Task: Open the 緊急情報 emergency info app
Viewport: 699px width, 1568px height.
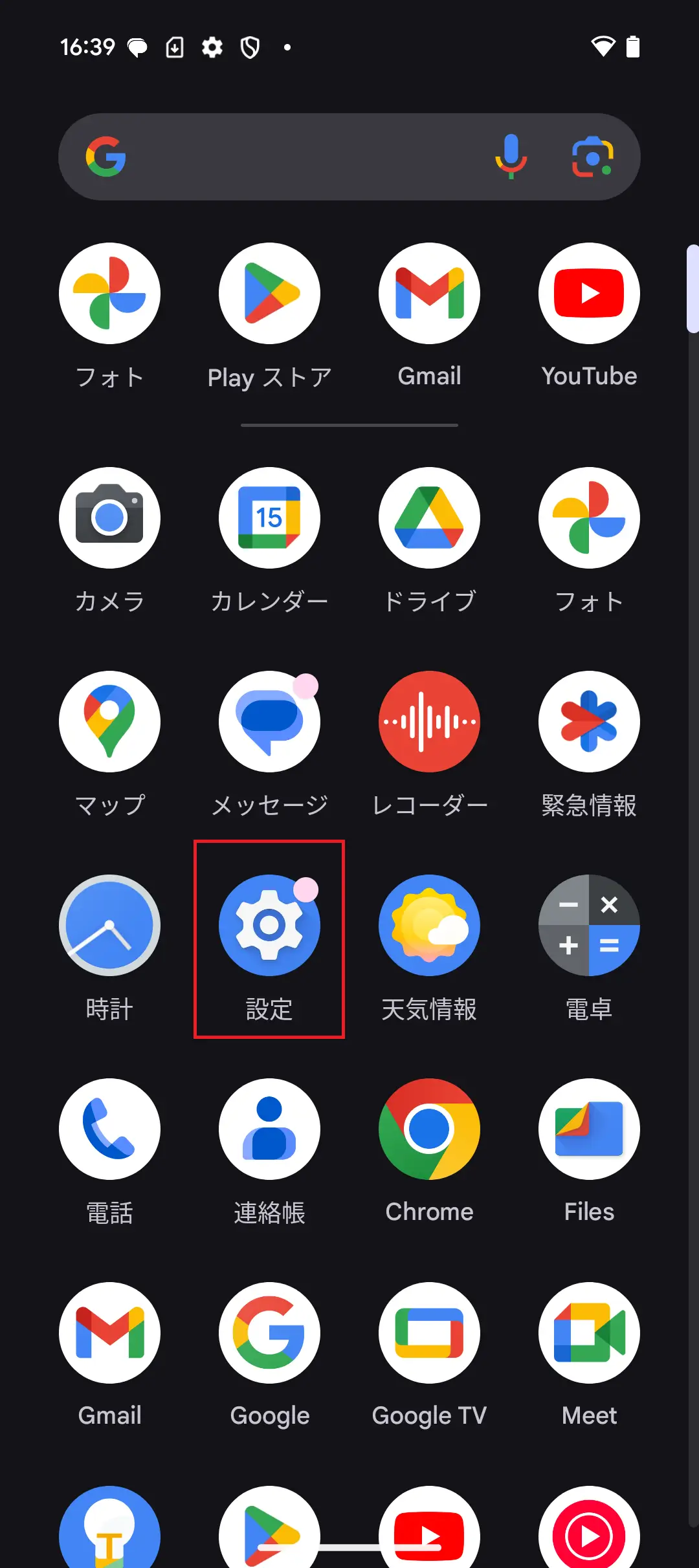Action: click(x=589, y=721)
